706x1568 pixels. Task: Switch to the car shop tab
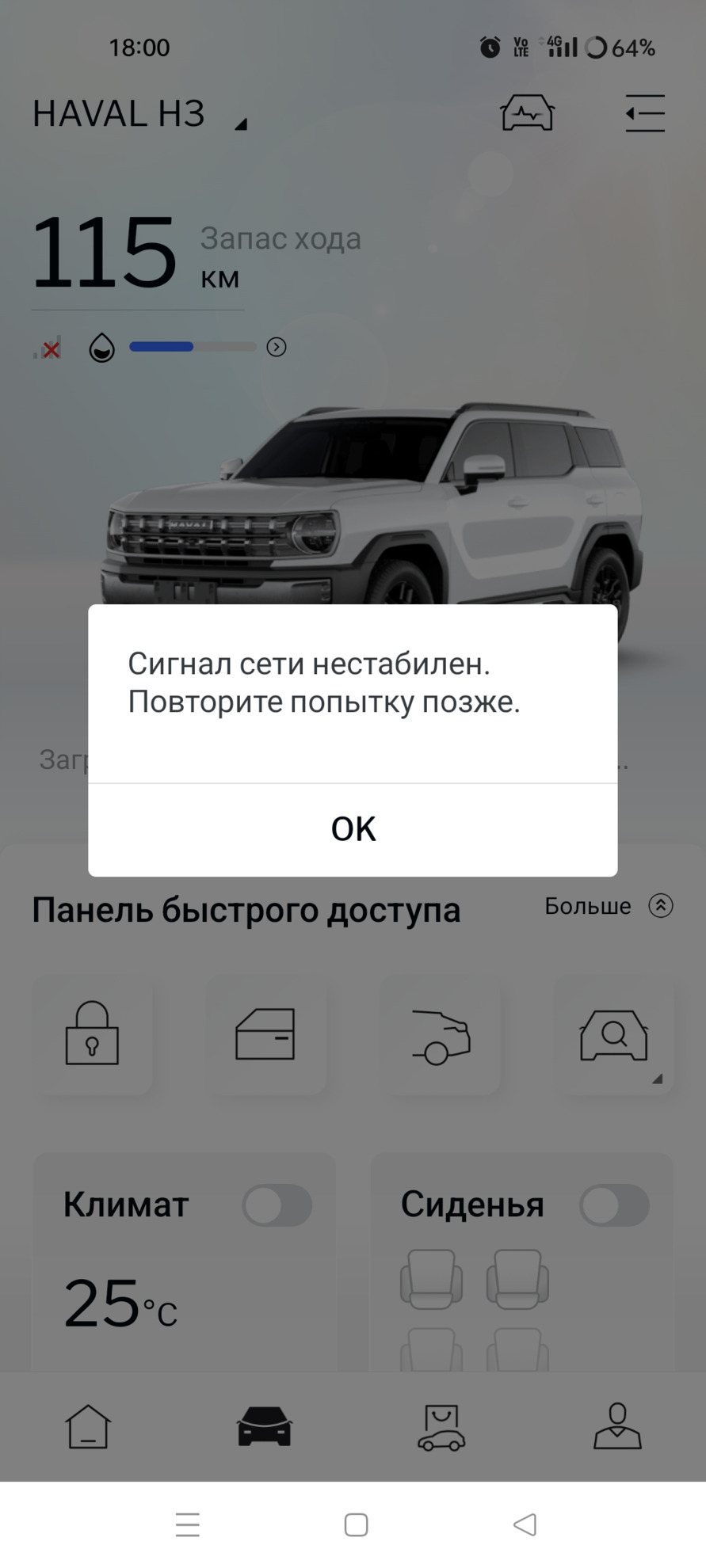(441, 1426)
